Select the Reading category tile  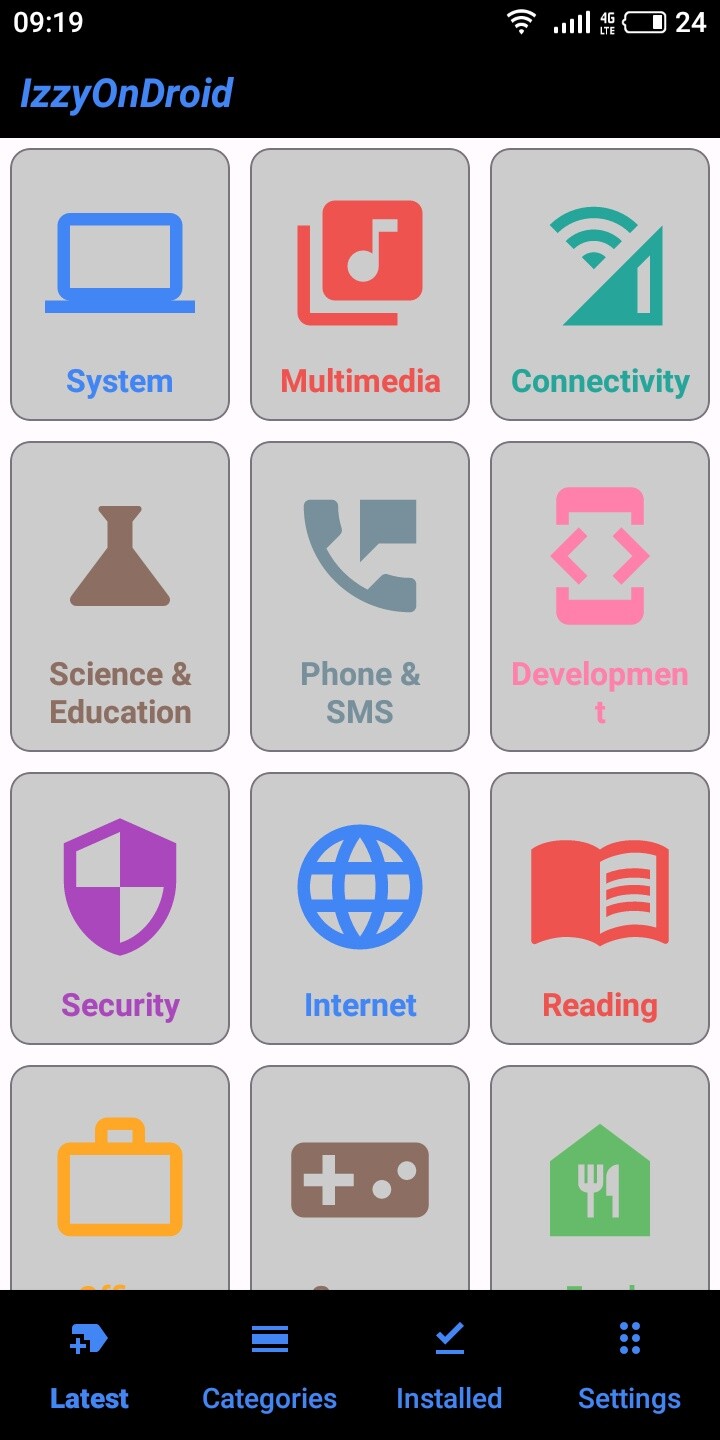point(600,908)
